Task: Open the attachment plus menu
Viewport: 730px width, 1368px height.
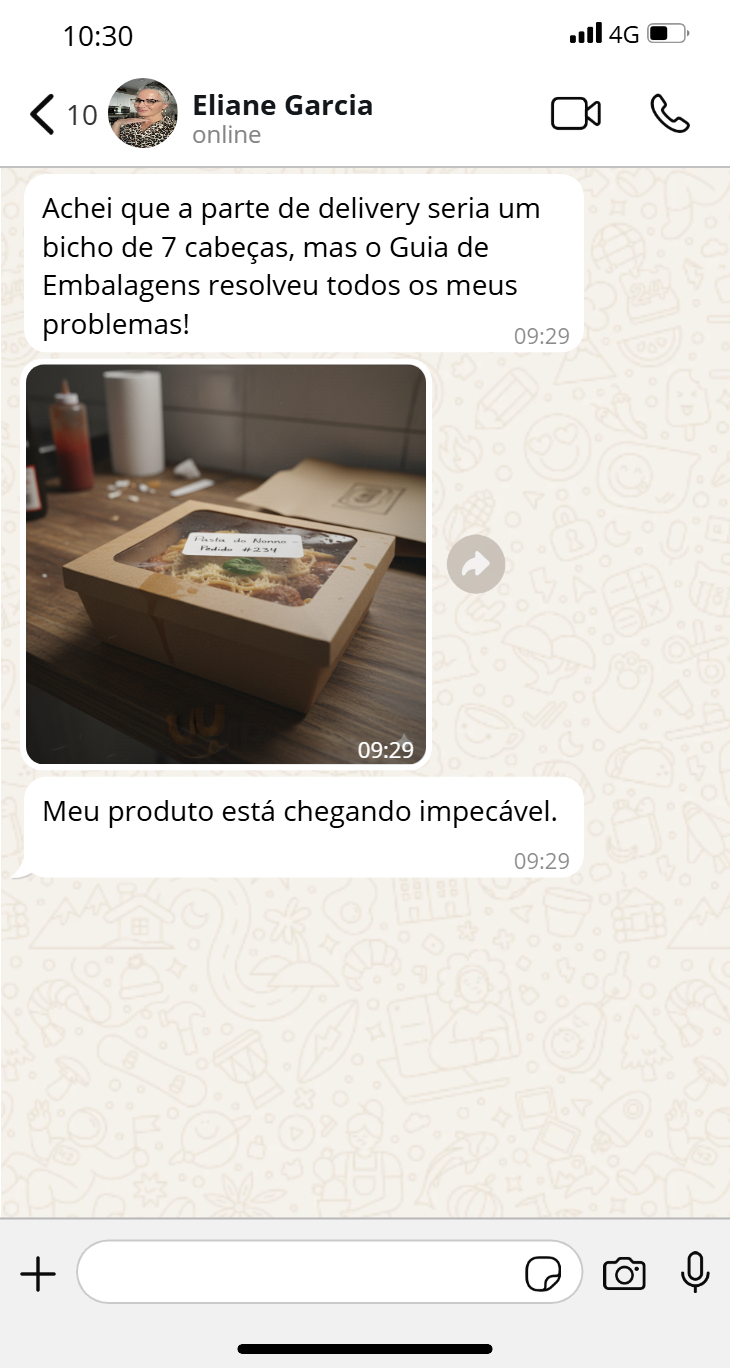Action: [x=38, y=1274]
